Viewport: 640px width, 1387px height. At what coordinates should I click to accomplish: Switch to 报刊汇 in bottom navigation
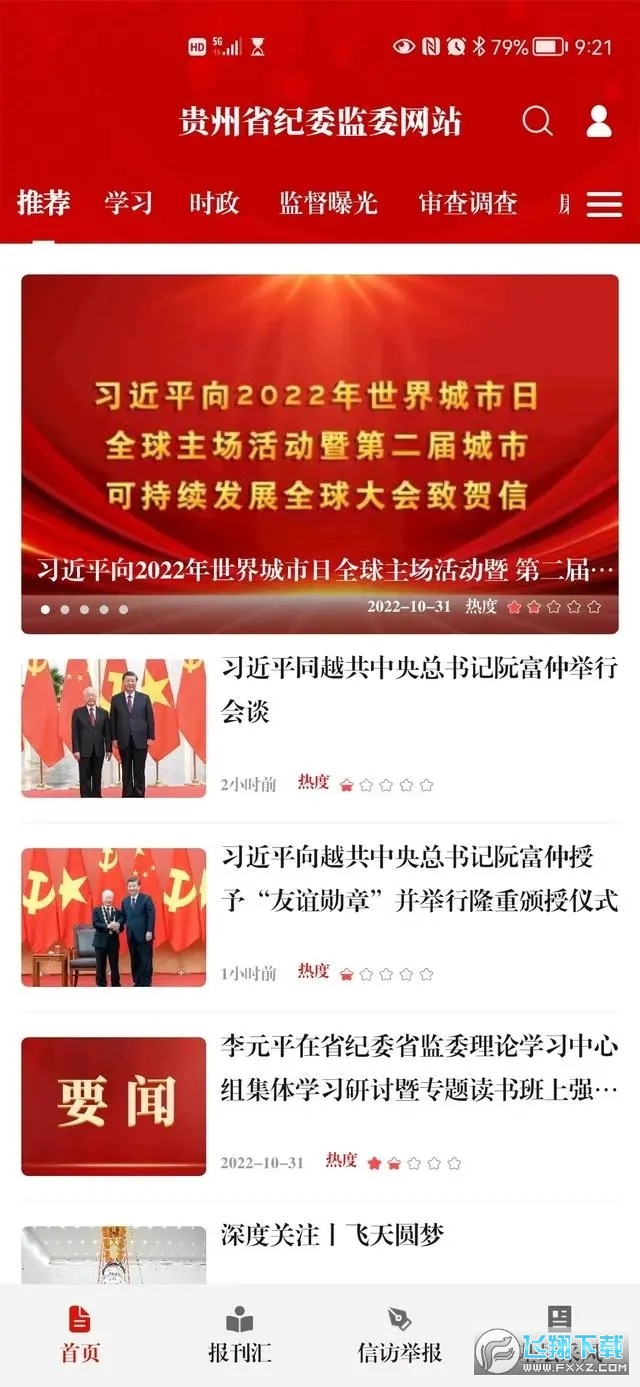239,1335
